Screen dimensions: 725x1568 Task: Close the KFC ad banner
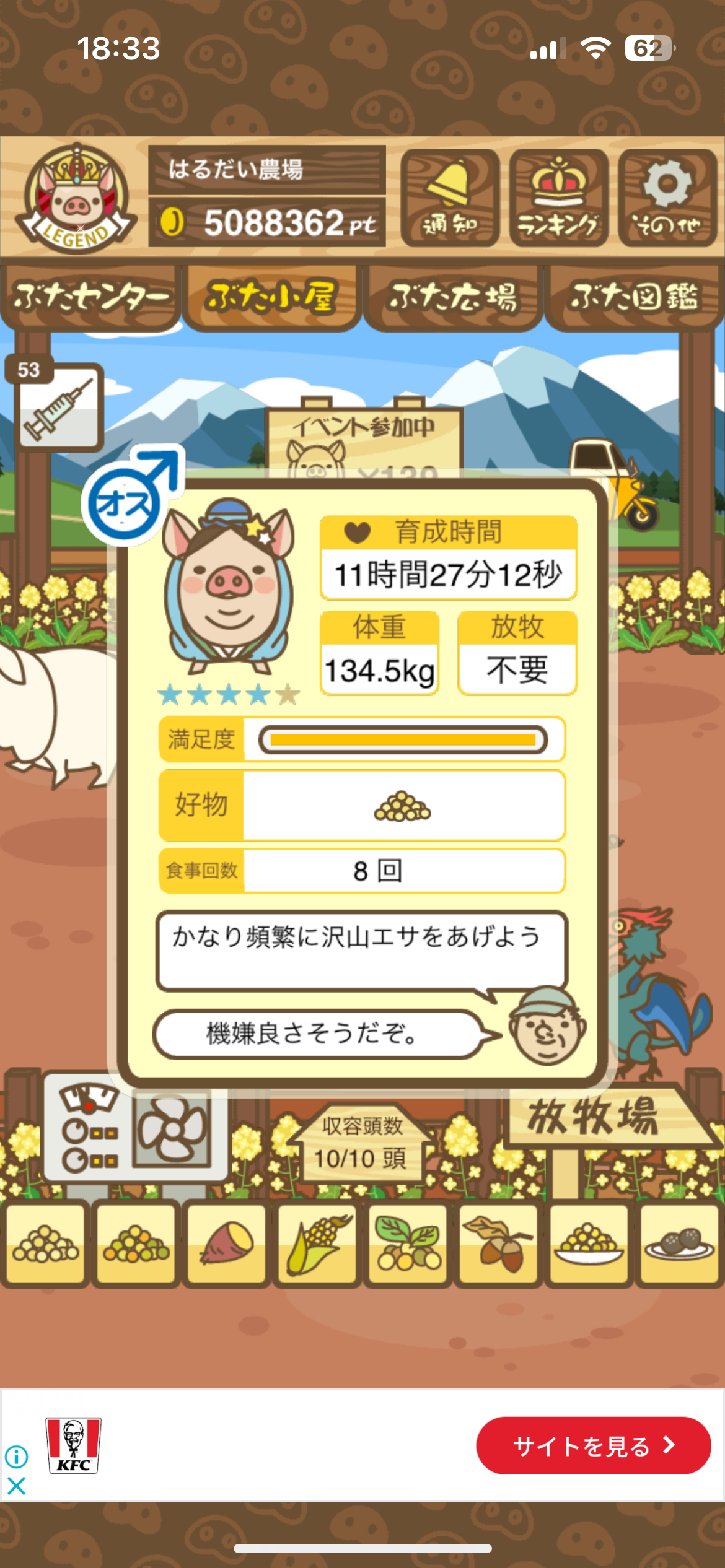coord(17,1486)
